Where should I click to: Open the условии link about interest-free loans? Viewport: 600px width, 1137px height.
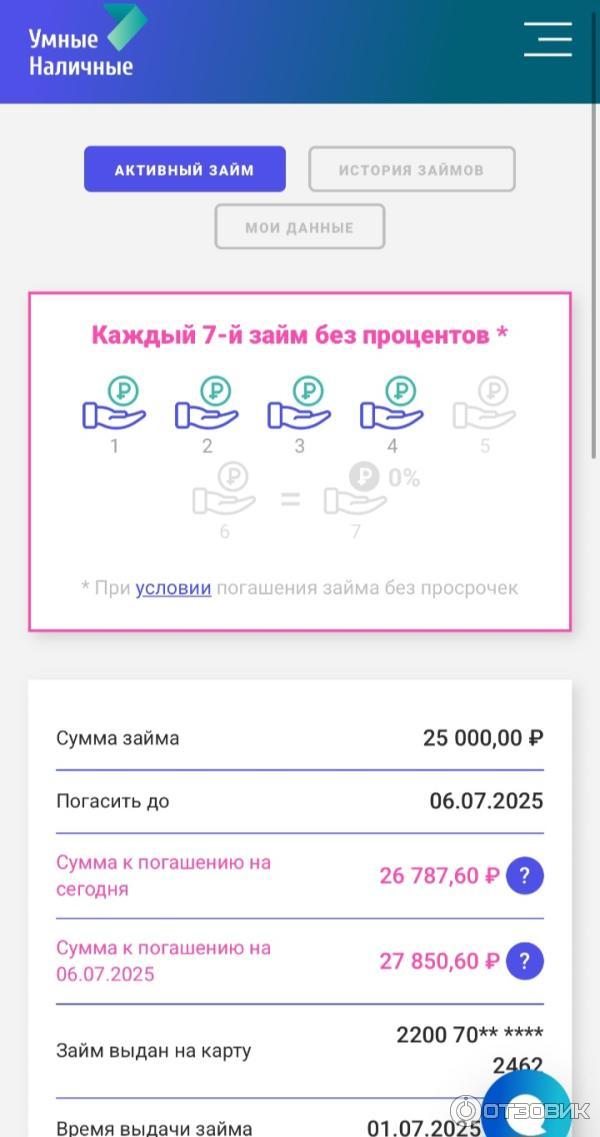[x=173, y=588]
